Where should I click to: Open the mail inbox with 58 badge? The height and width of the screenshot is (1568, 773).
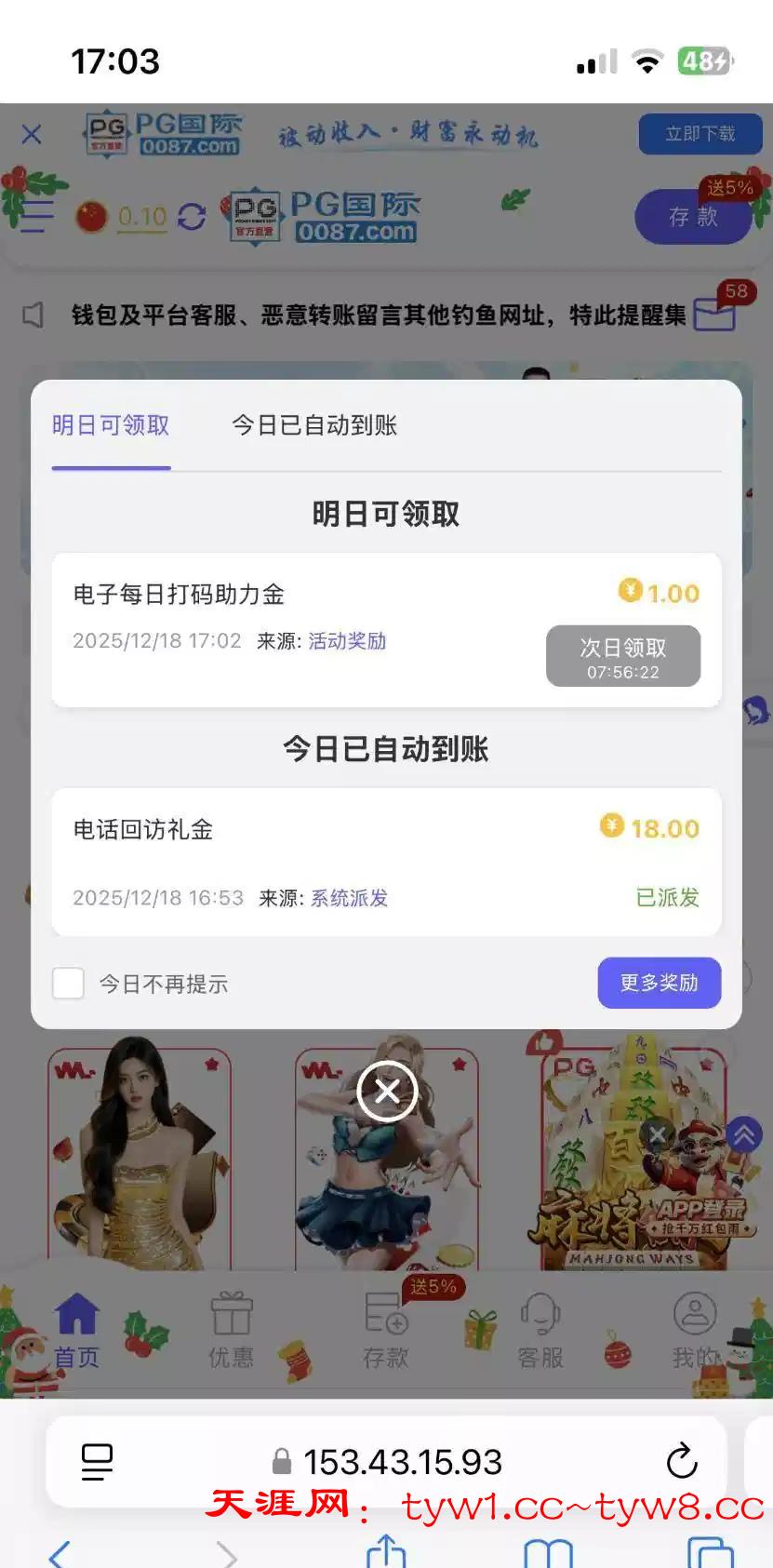click(x=714, y=315)
